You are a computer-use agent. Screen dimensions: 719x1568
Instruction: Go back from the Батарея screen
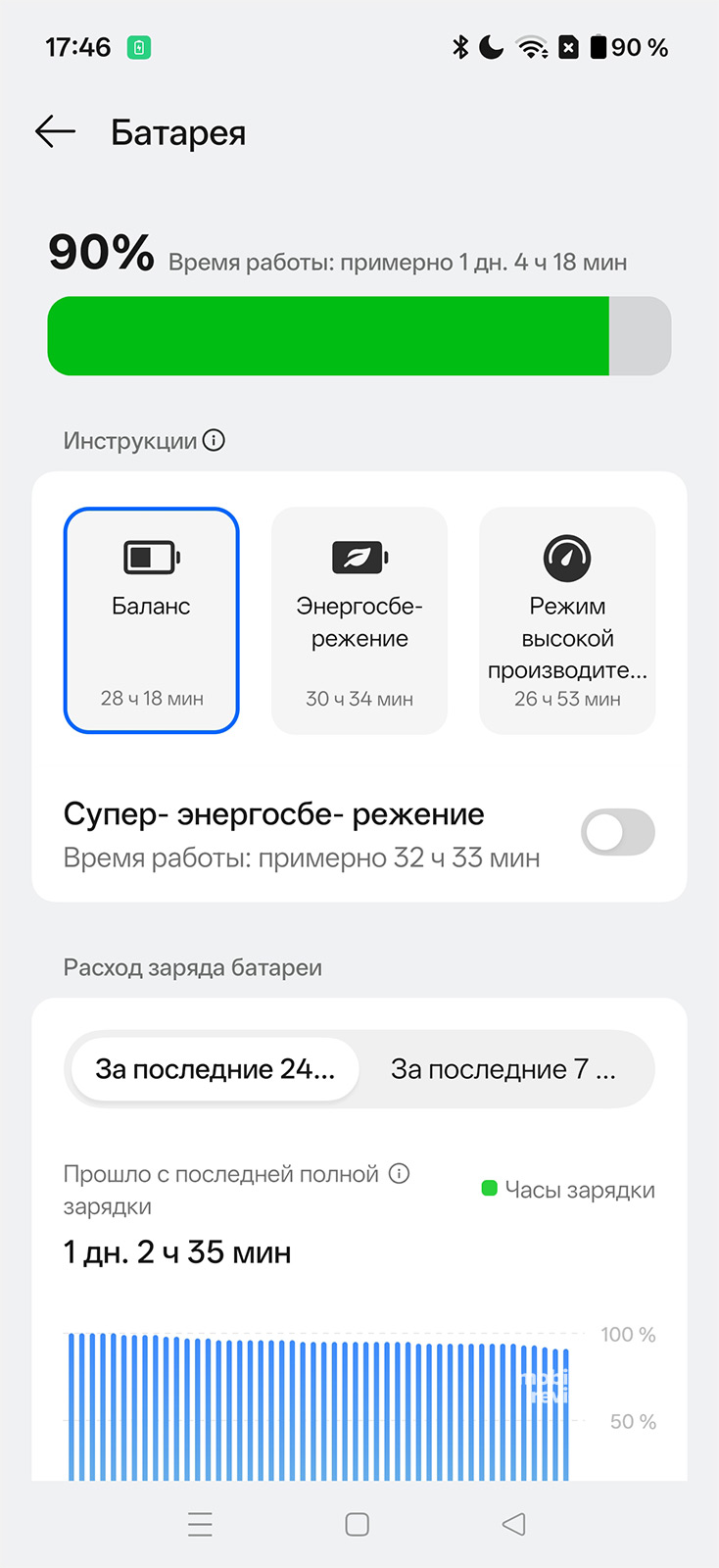click(x=55, y=131)
